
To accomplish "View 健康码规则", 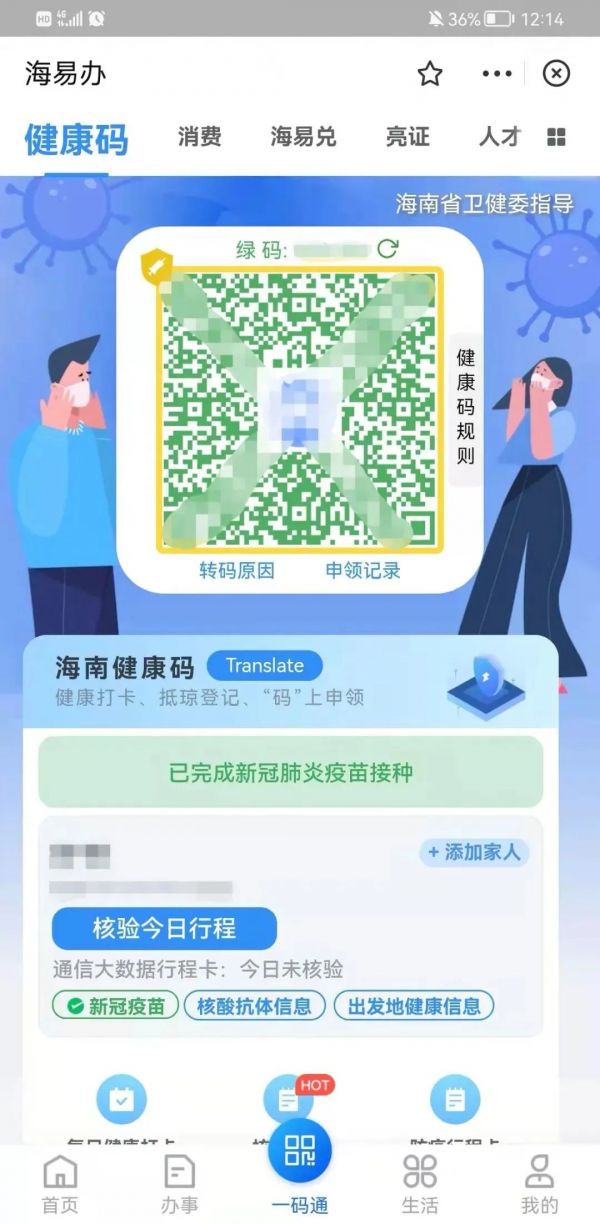I will coord(465,408).
